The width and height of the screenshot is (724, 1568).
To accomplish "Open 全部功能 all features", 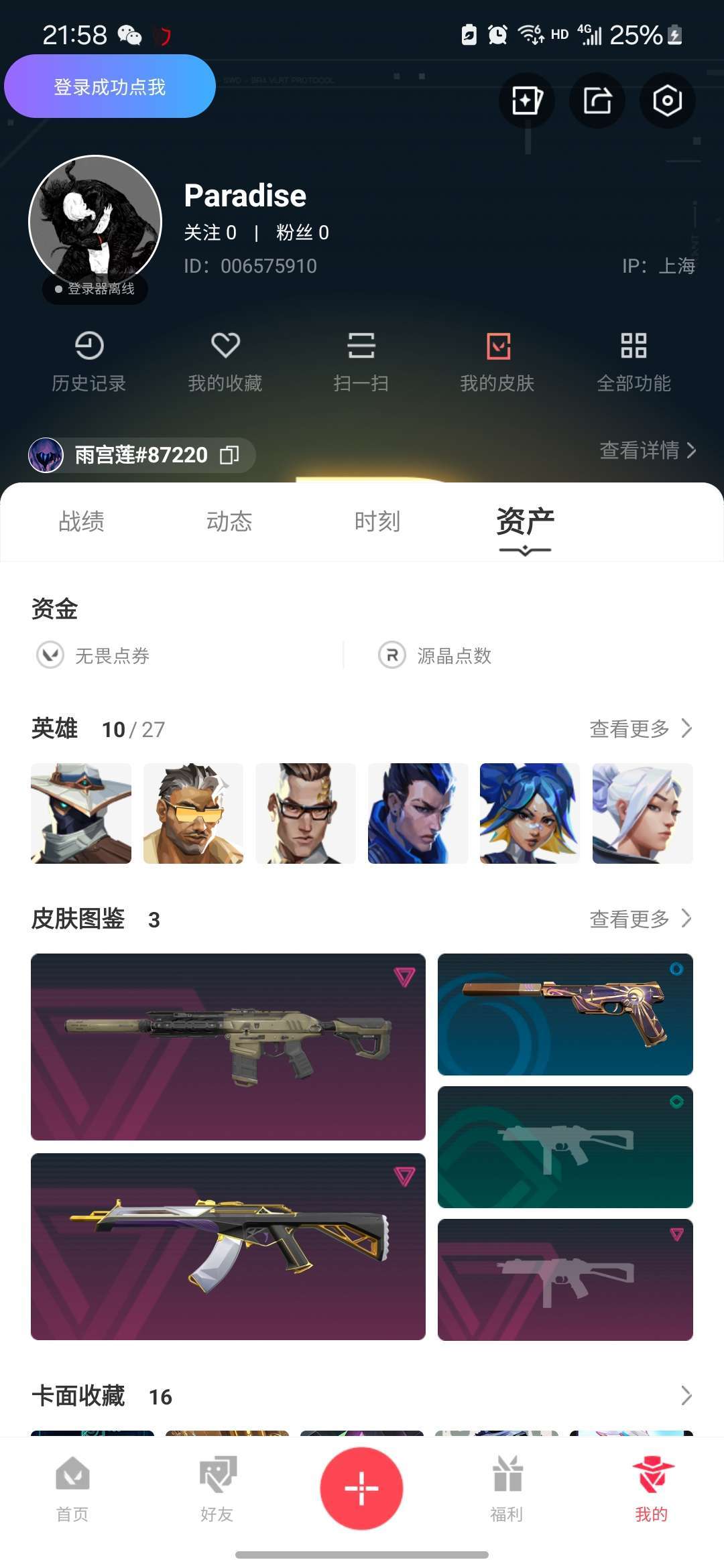I will point(633,362).
